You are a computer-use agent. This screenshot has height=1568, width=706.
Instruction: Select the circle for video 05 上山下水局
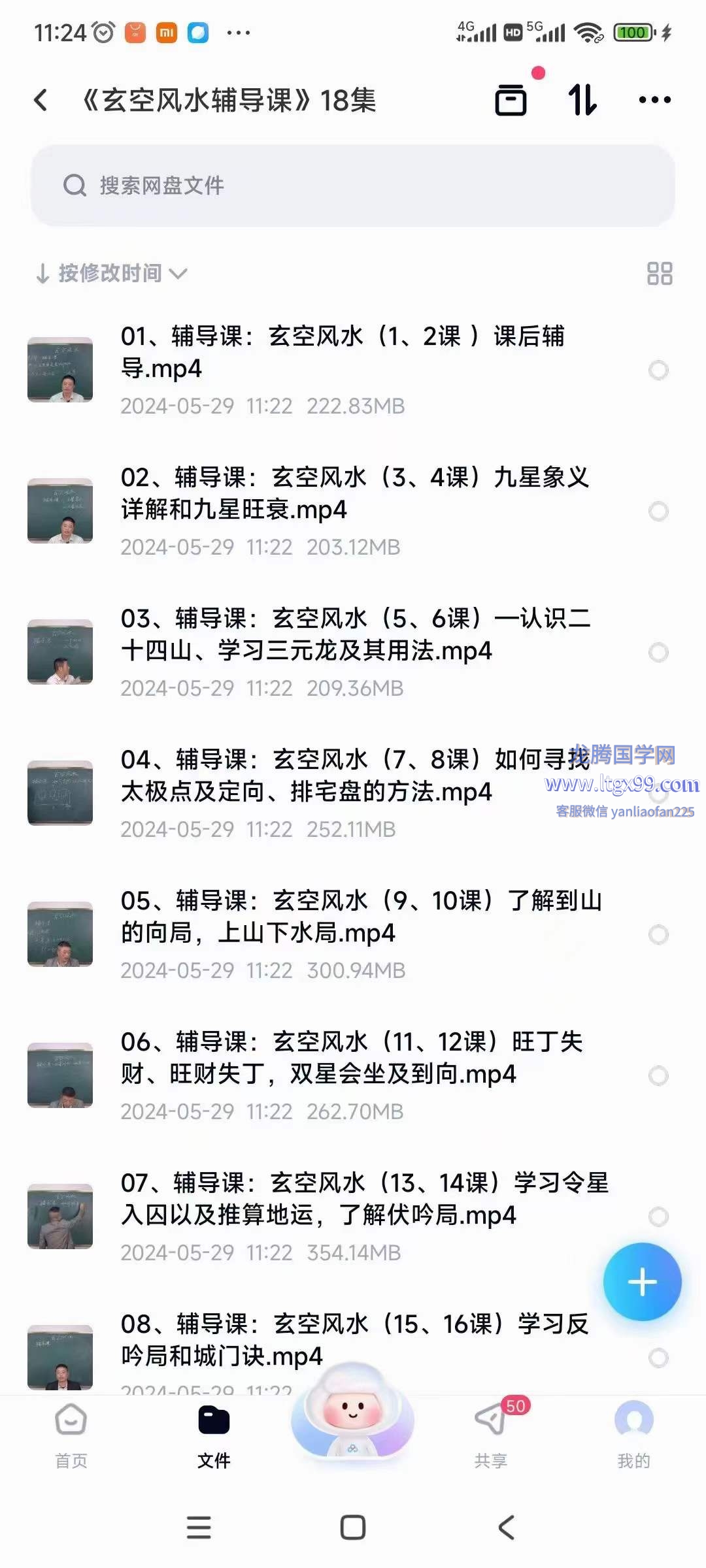[x=658, y=934]
